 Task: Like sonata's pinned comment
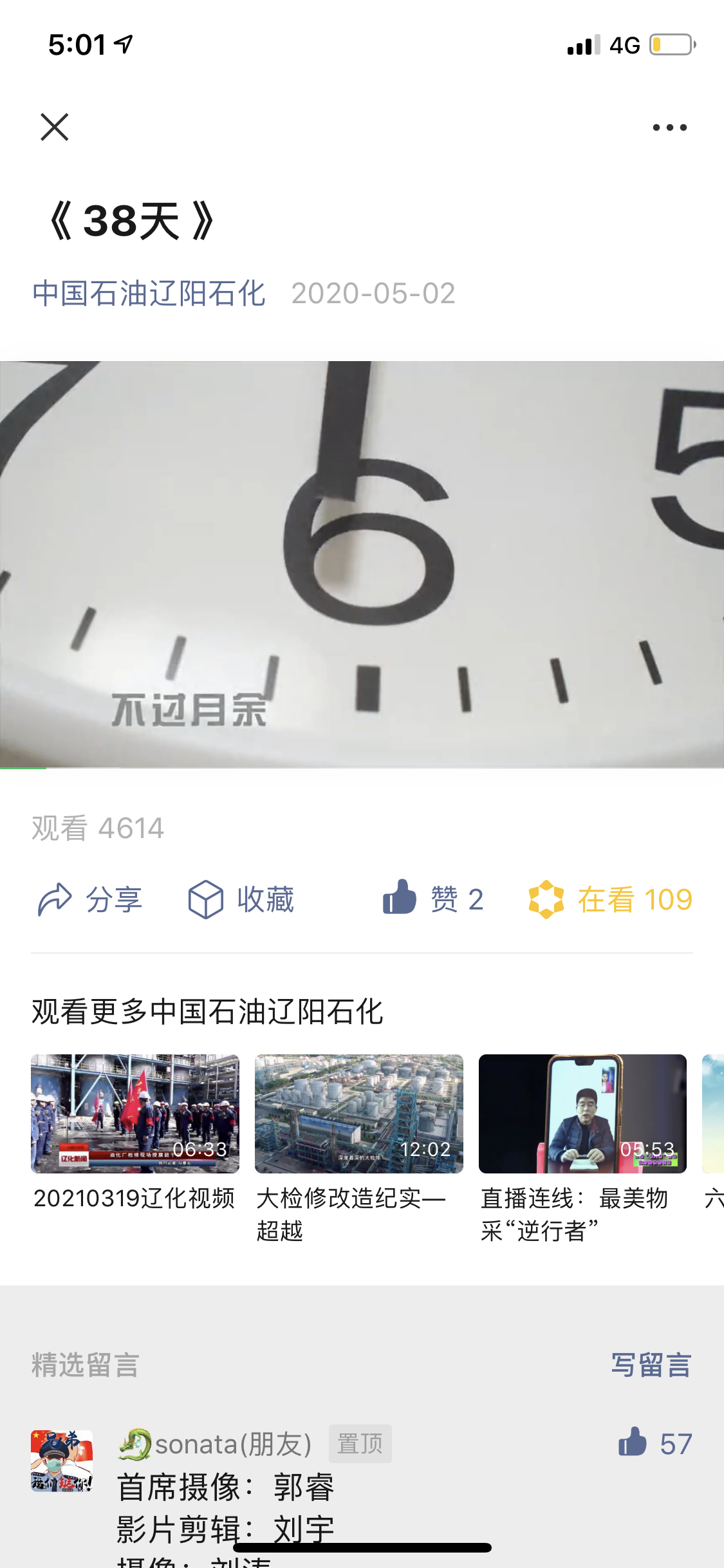[654, 1443]
